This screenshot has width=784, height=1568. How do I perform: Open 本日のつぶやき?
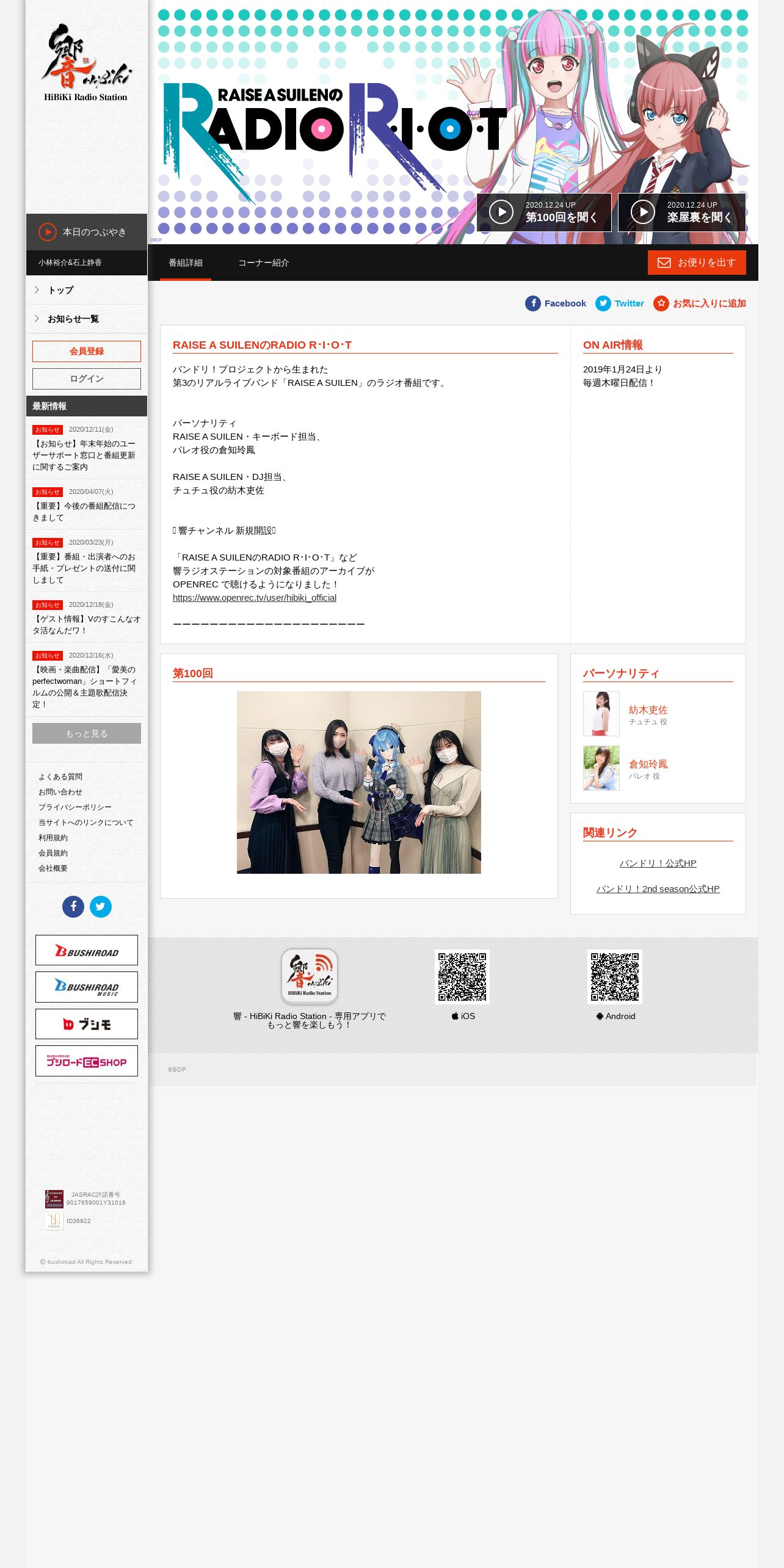click(87, 232)
